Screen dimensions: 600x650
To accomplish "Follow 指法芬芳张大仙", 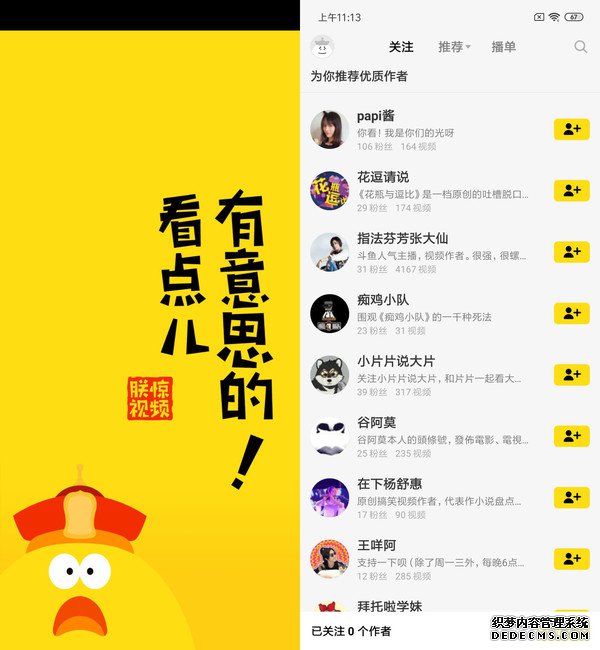I will coord(571,252).
